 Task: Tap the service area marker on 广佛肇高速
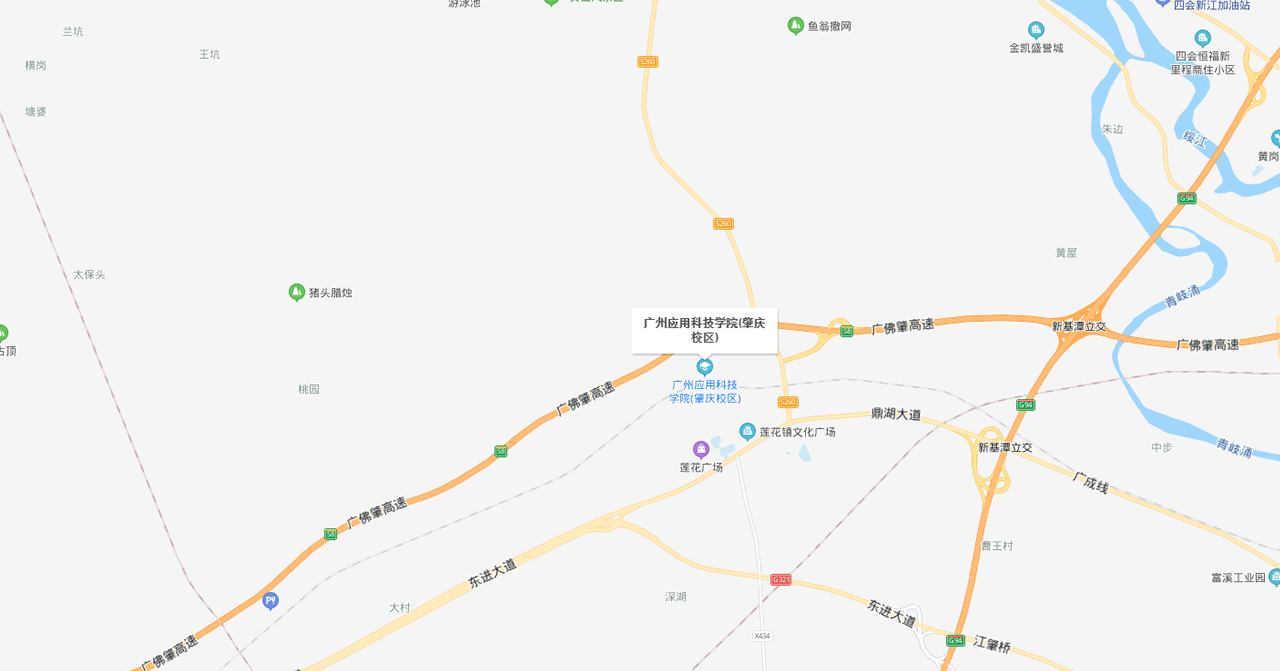click(270, 601)
